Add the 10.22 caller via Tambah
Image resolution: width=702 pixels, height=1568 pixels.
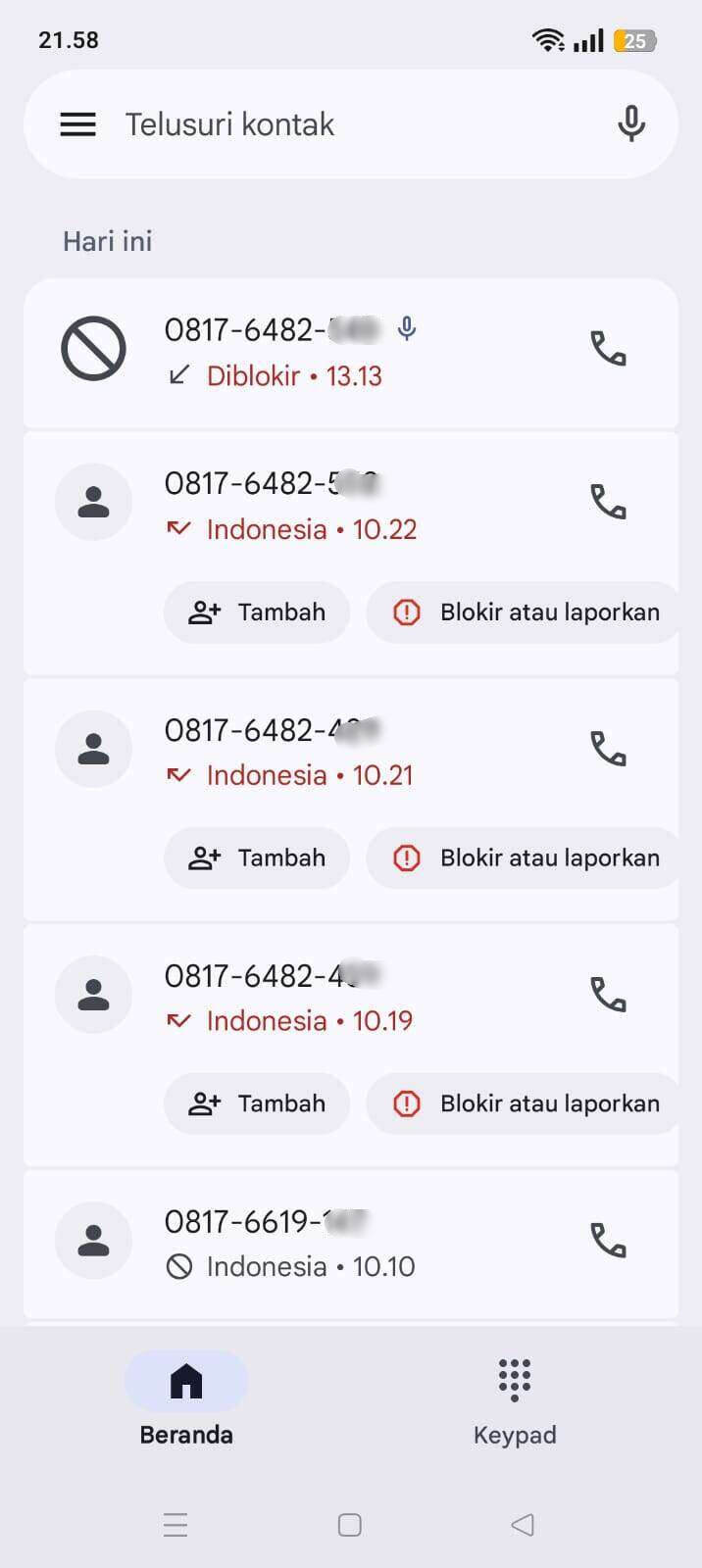[x=257, y=612]
